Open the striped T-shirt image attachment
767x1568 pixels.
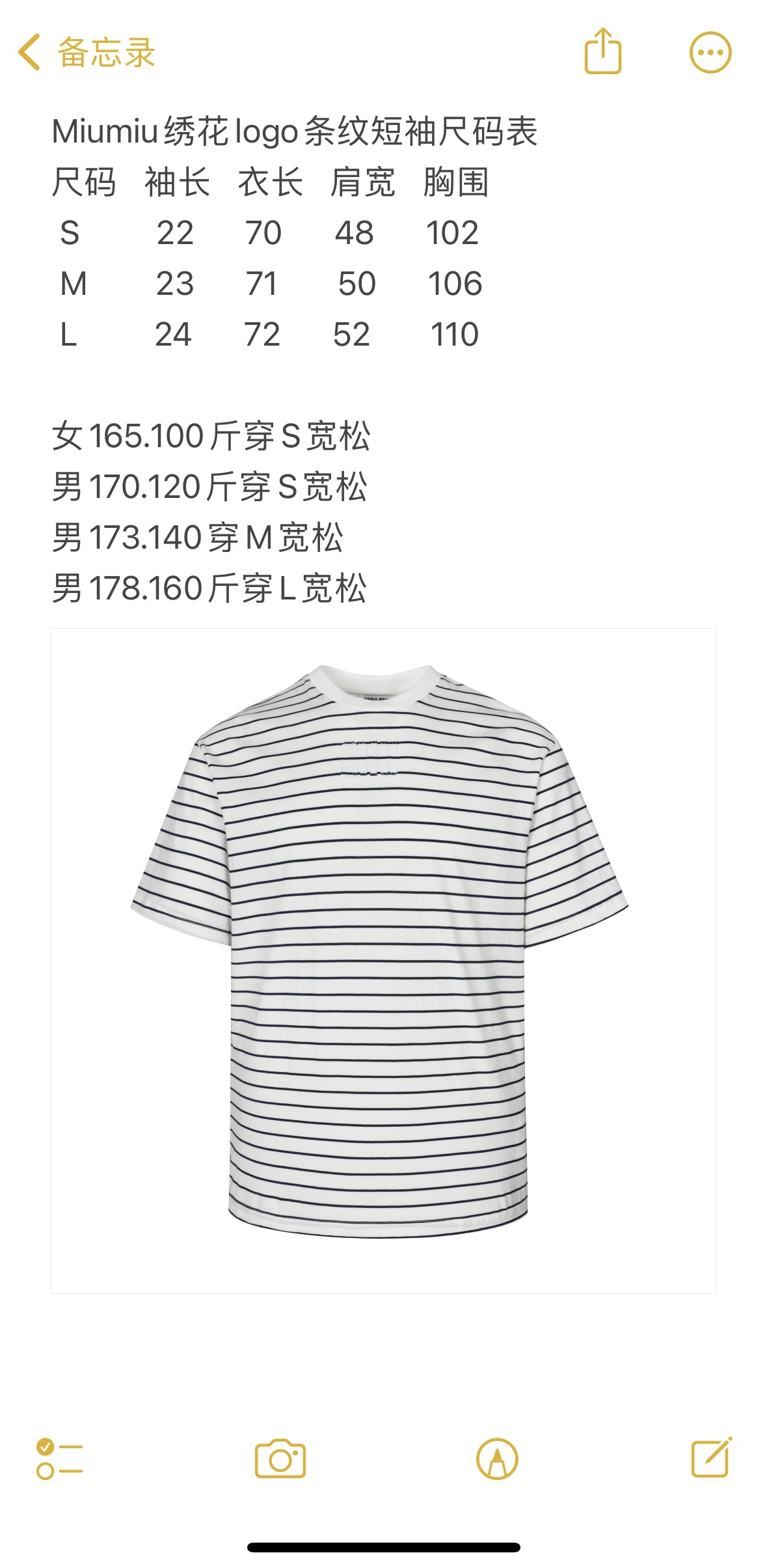tap(383, 960)
